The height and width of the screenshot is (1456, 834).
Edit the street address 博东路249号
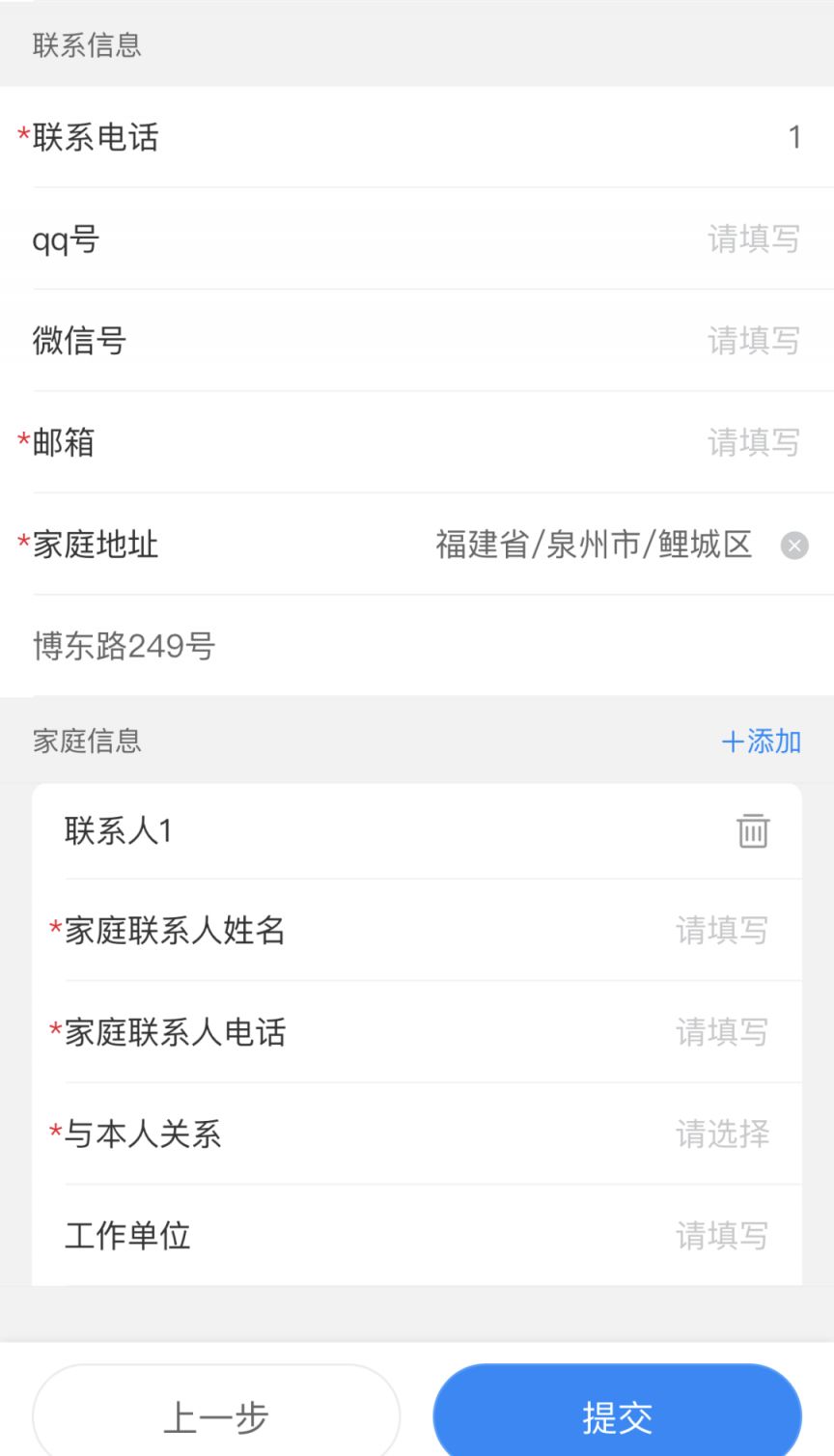[x=417, y=646]
